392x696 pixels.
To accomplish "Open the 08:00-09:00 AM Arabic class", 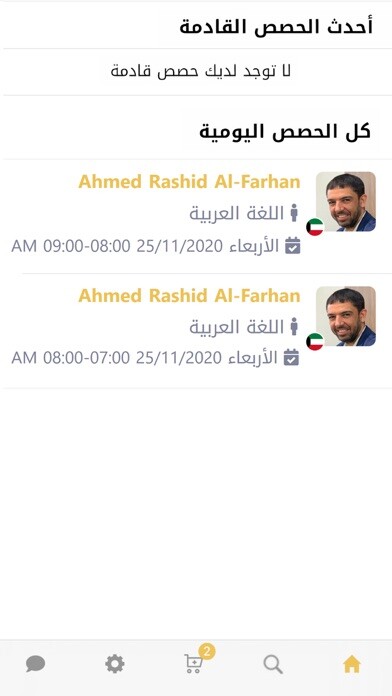I will coord(196,216).
